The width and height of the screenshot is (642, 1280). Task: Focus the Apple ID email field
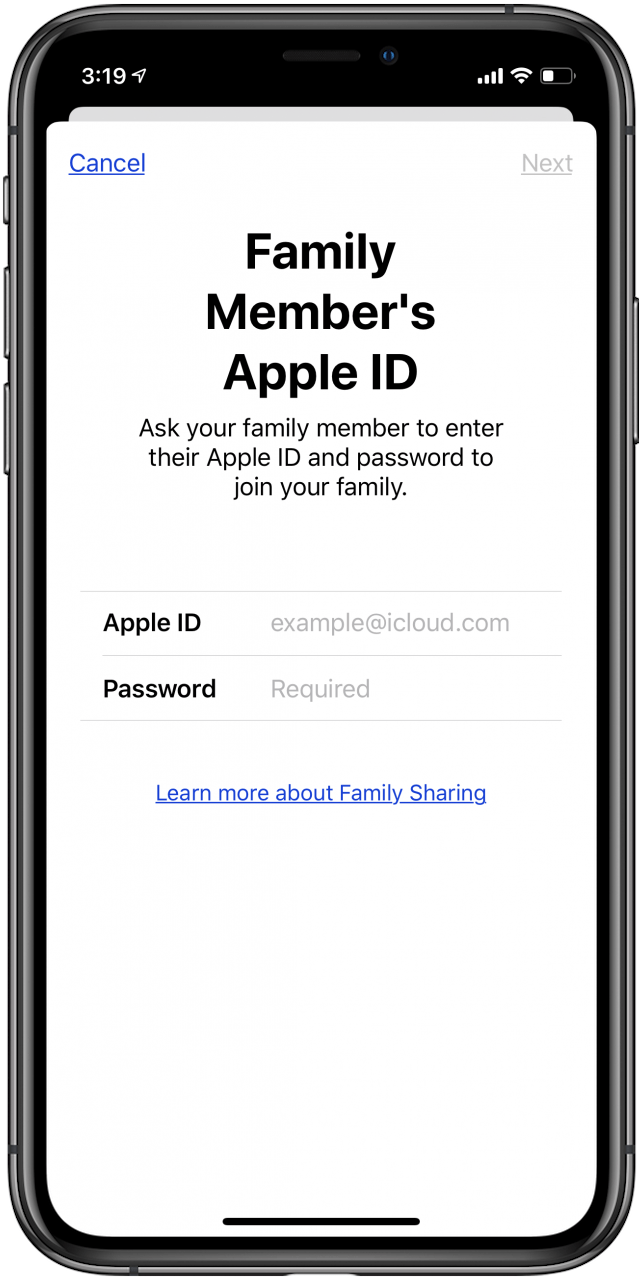390,624
